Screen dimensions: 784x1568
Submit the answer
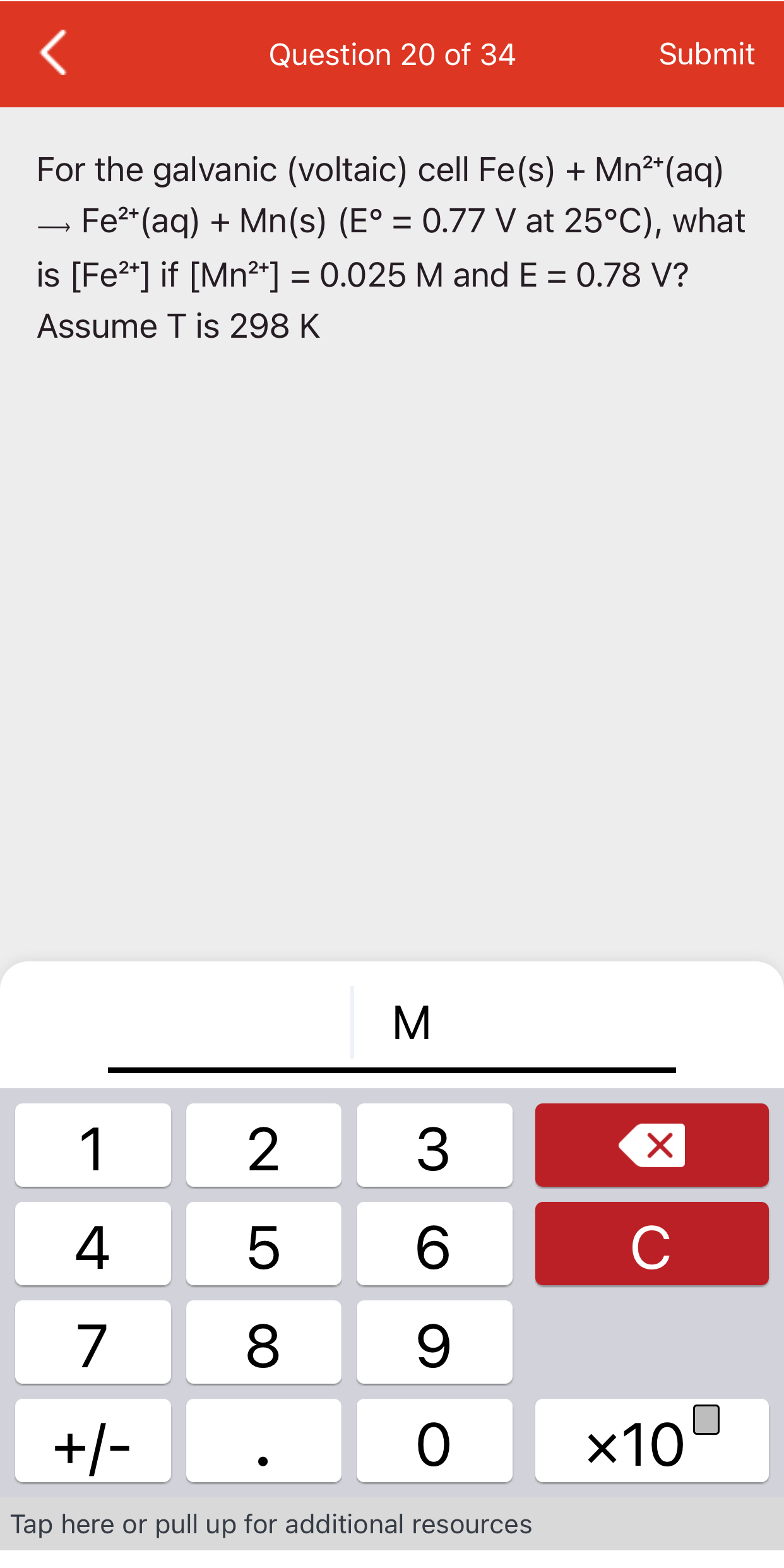coord(706,54)
